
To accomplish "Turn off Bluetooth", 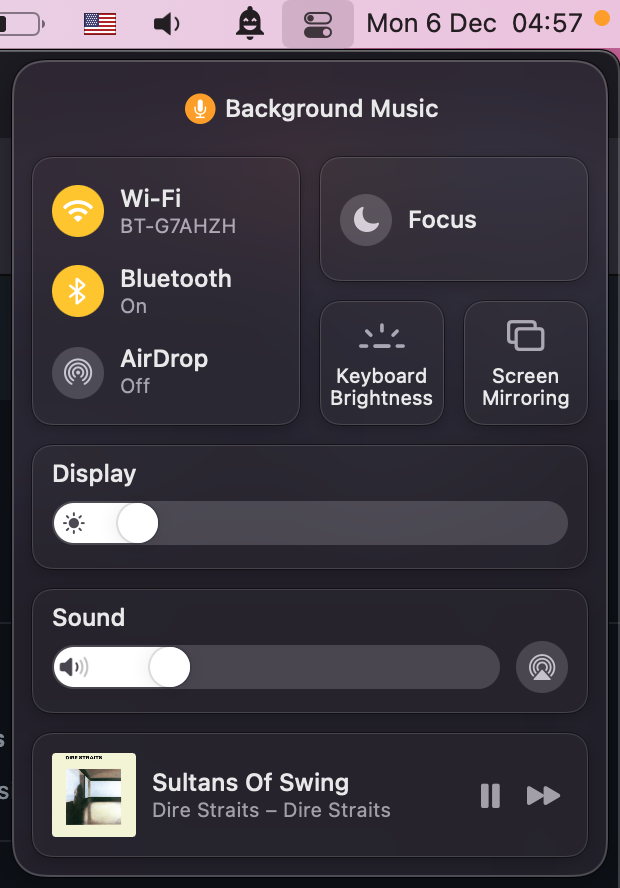I will coord(78,291).
